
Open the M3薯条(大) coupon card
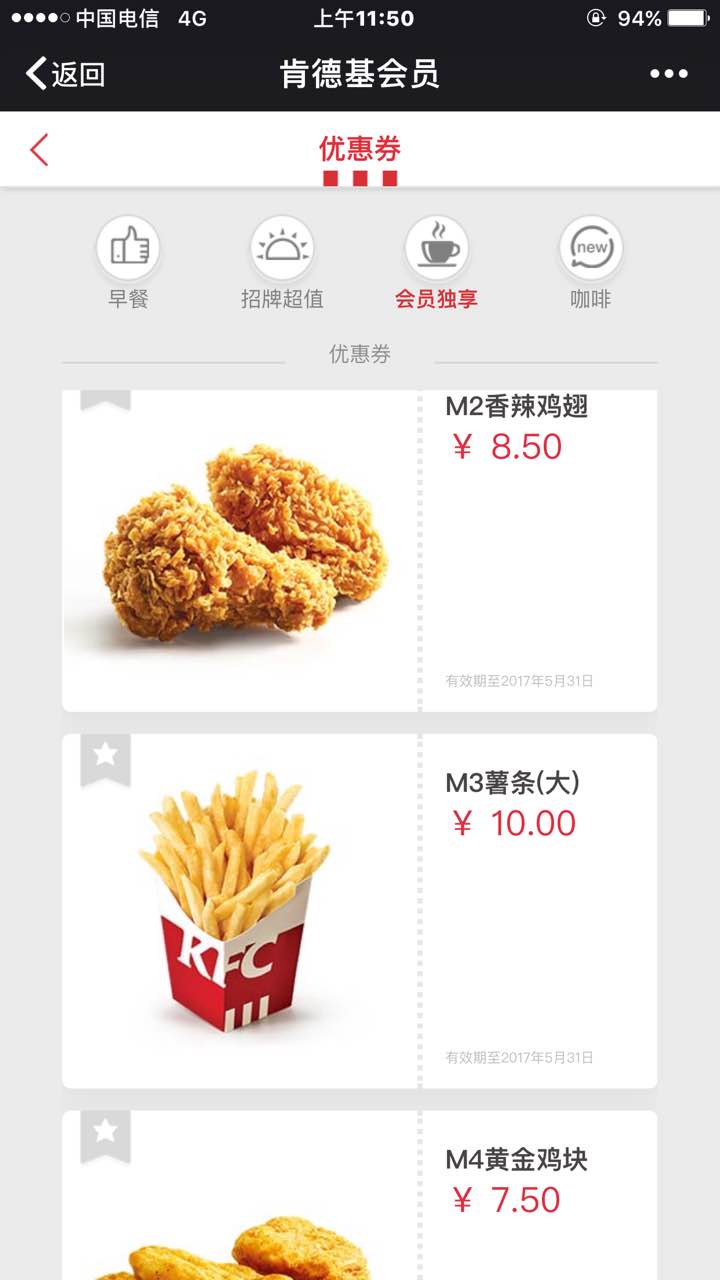[360, 910]
